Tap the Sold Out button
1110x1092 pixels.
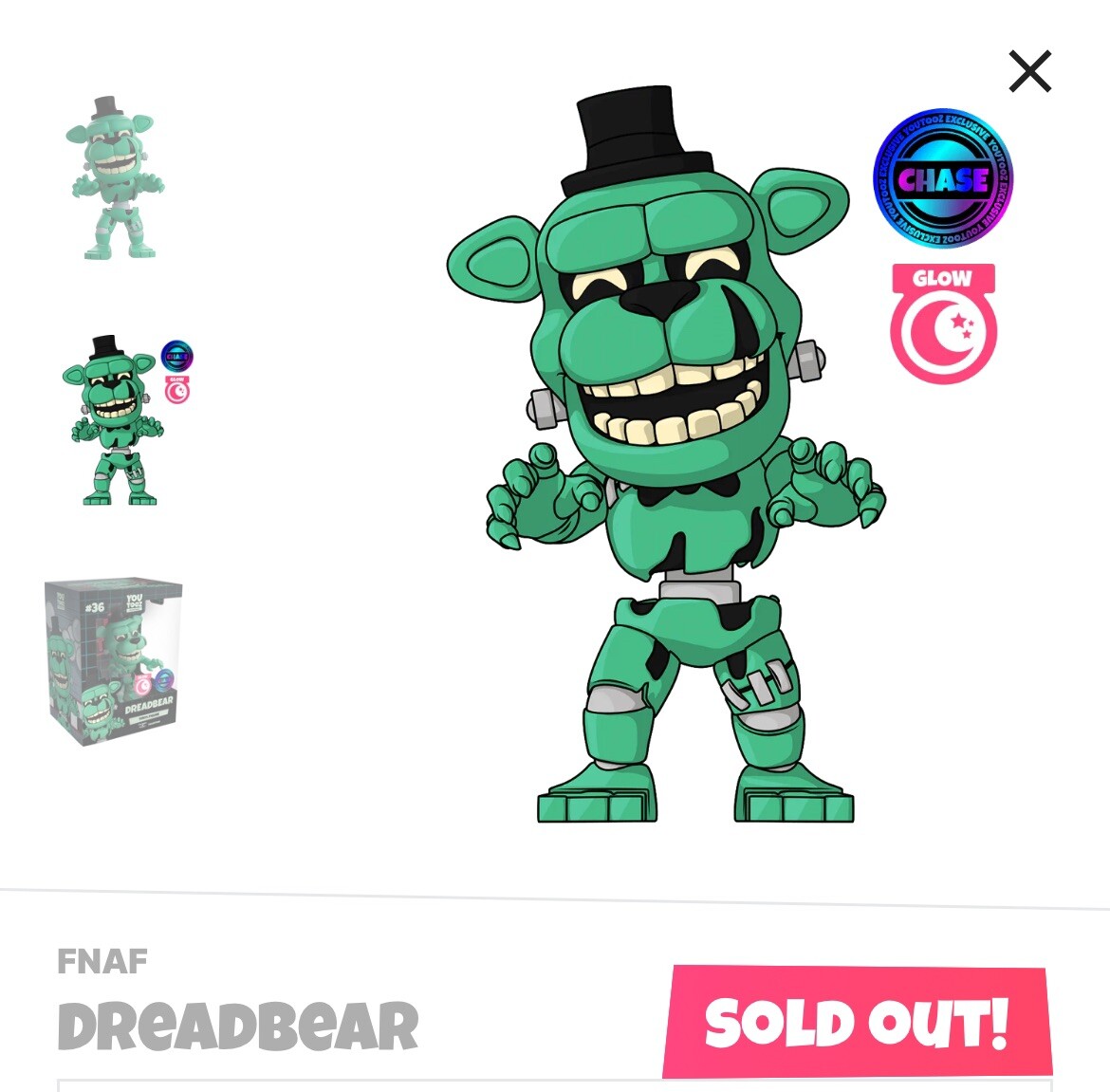click(x=857, y=1023)
